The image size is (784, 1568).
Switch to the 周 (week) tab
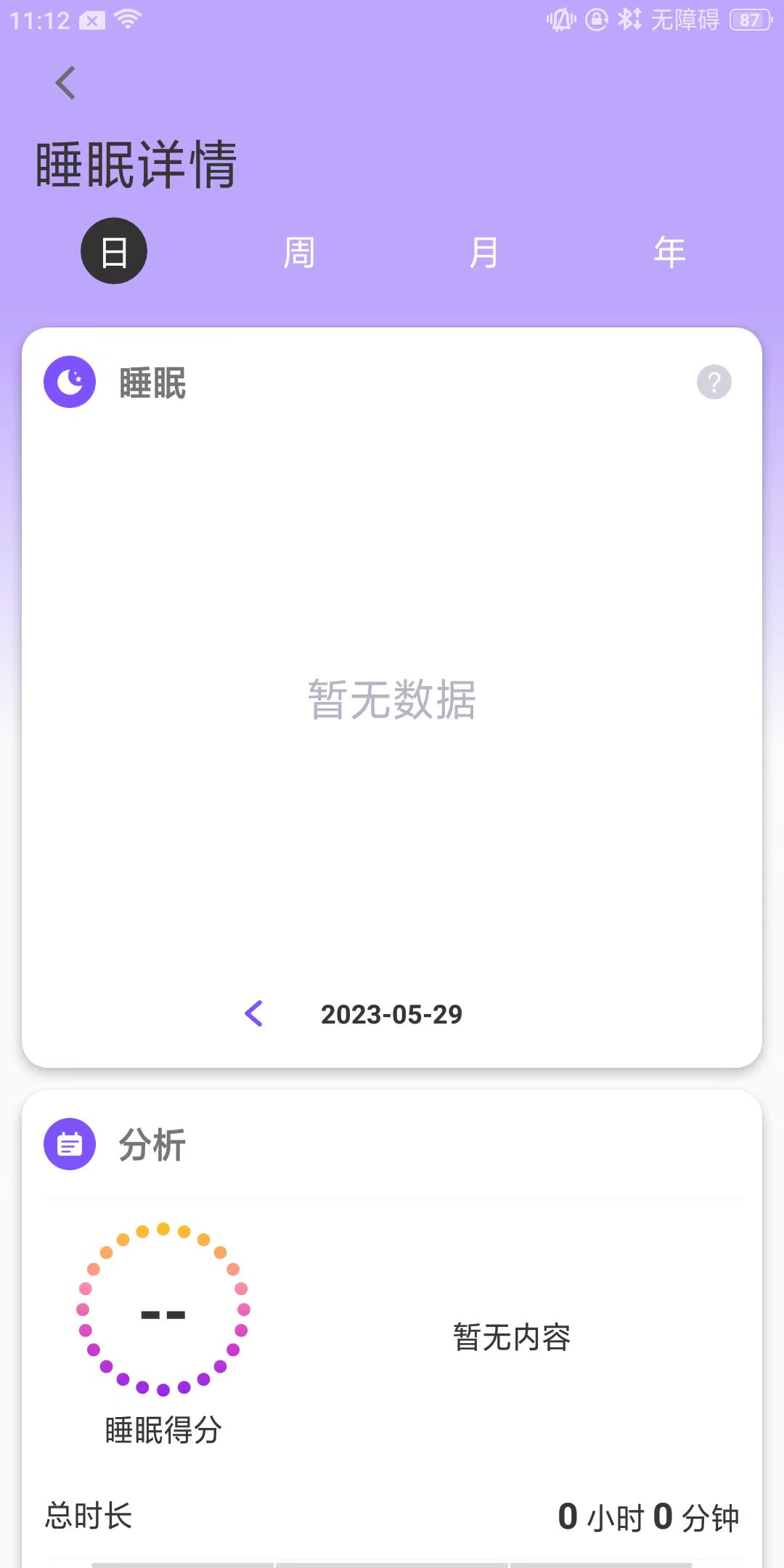298,253
